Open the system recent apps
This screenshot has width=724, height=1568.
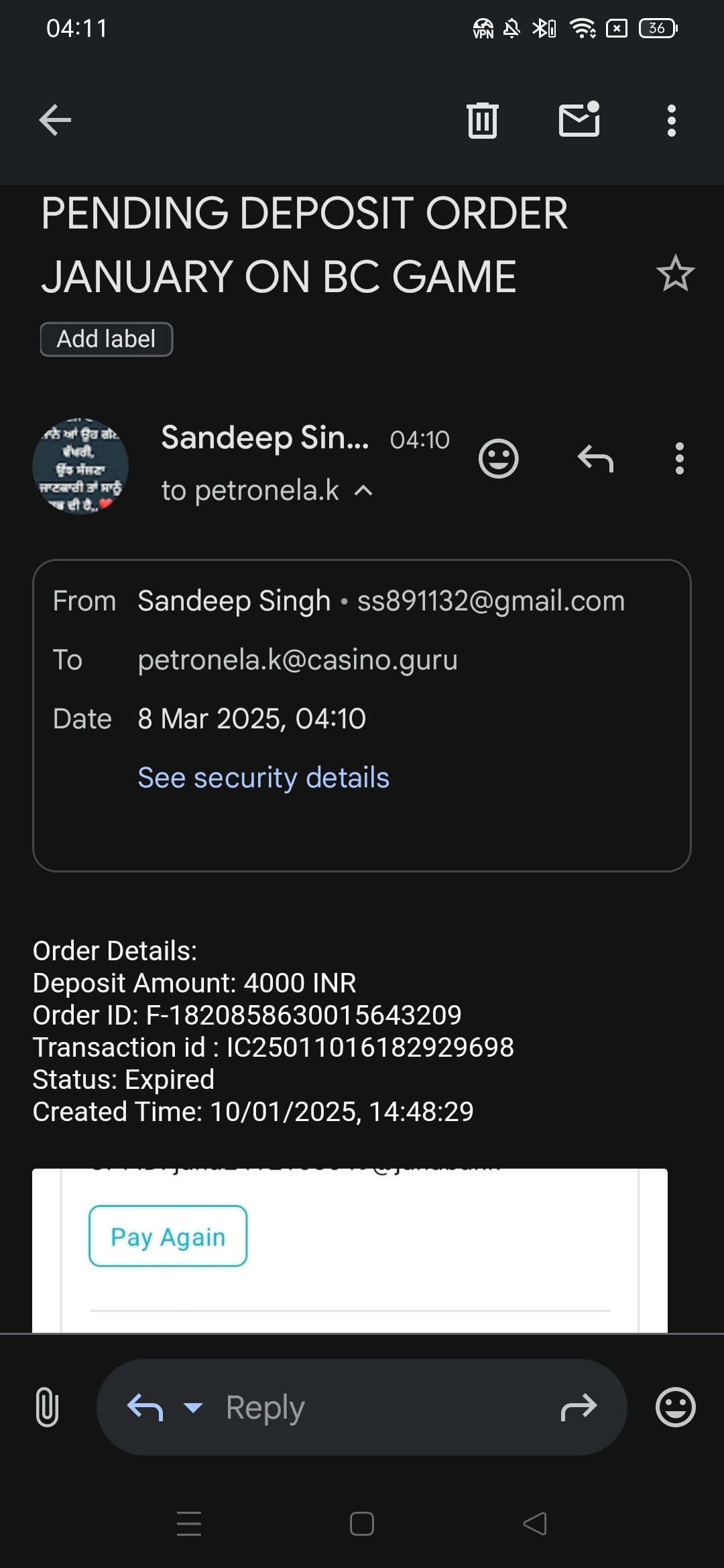(x=189, y=1524)
